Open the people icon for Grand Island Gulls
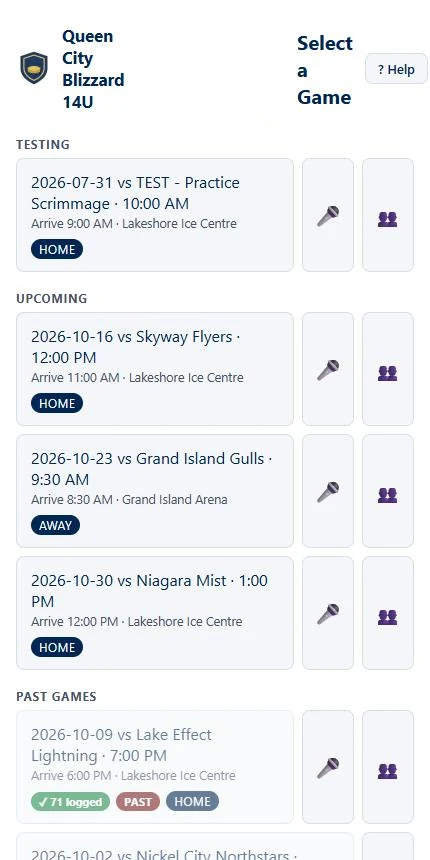This screenshot has height=860, width=430. point(388,491)
